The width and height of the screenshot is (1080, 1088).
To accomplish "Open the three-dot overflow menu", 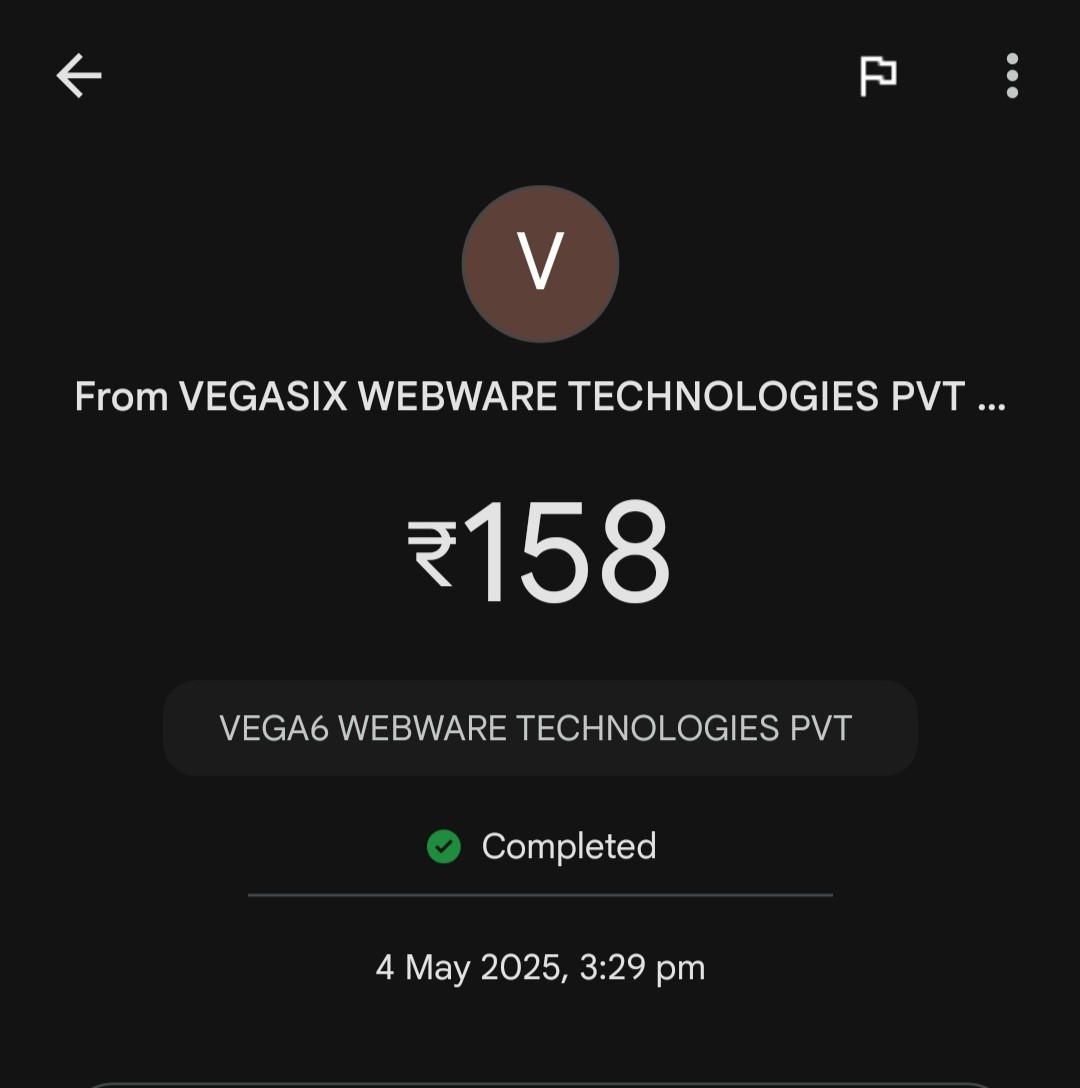I will click(1012, 76).
